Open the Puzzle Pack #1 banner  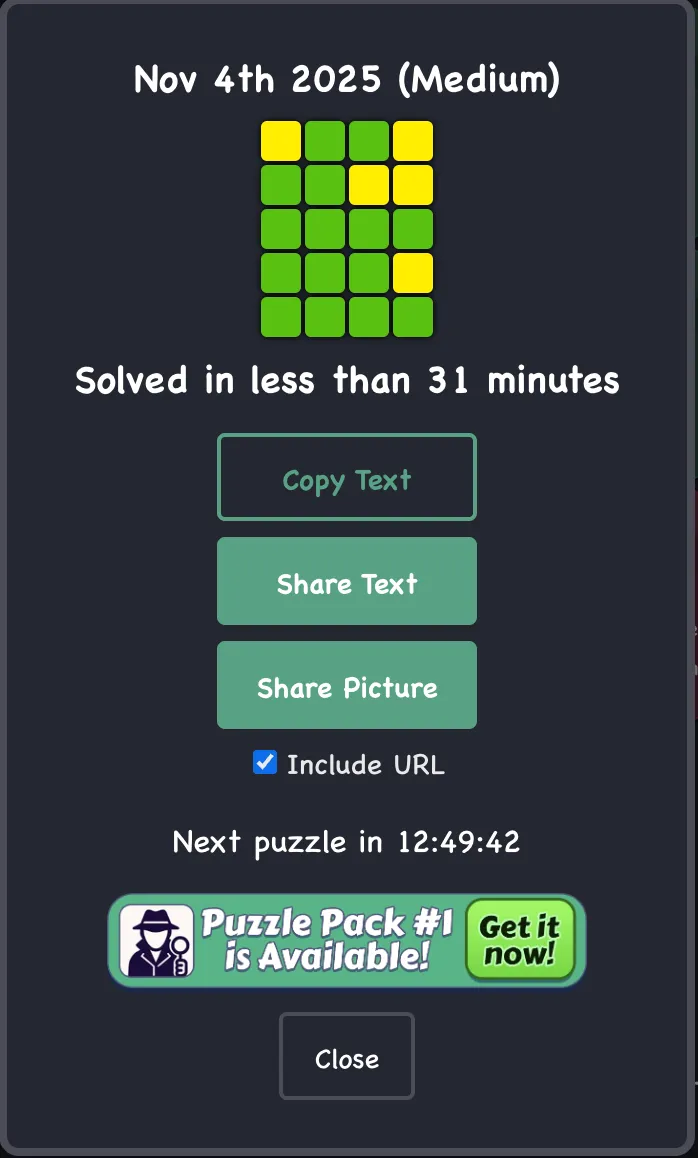(346, 940)
